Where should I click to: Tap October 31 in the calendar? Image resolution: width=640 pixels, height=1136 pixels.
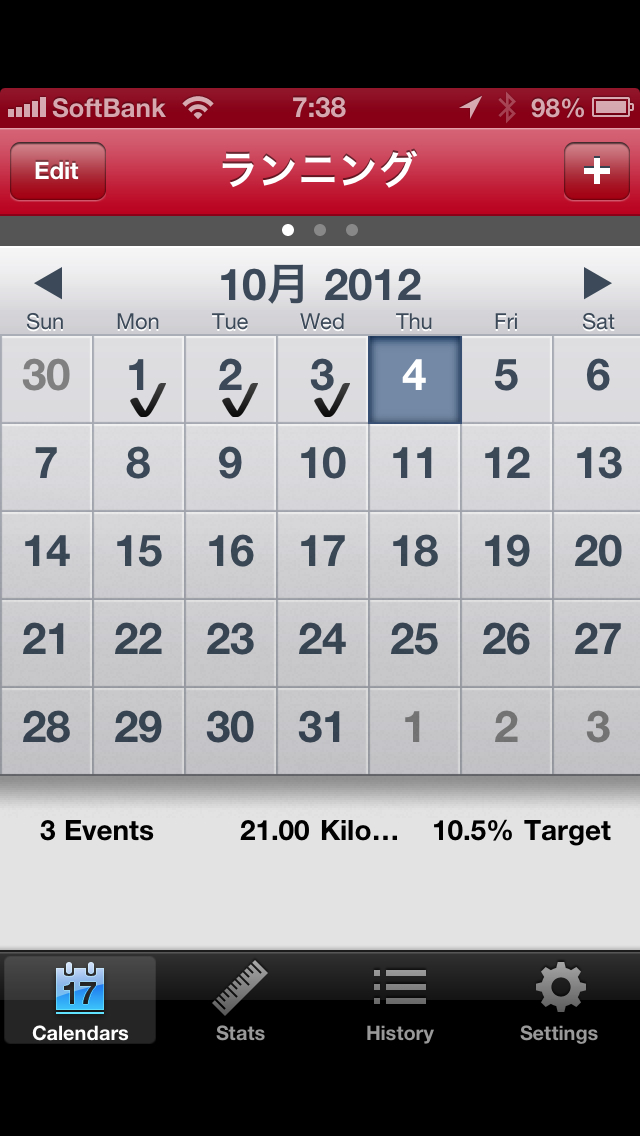(322, 731)
